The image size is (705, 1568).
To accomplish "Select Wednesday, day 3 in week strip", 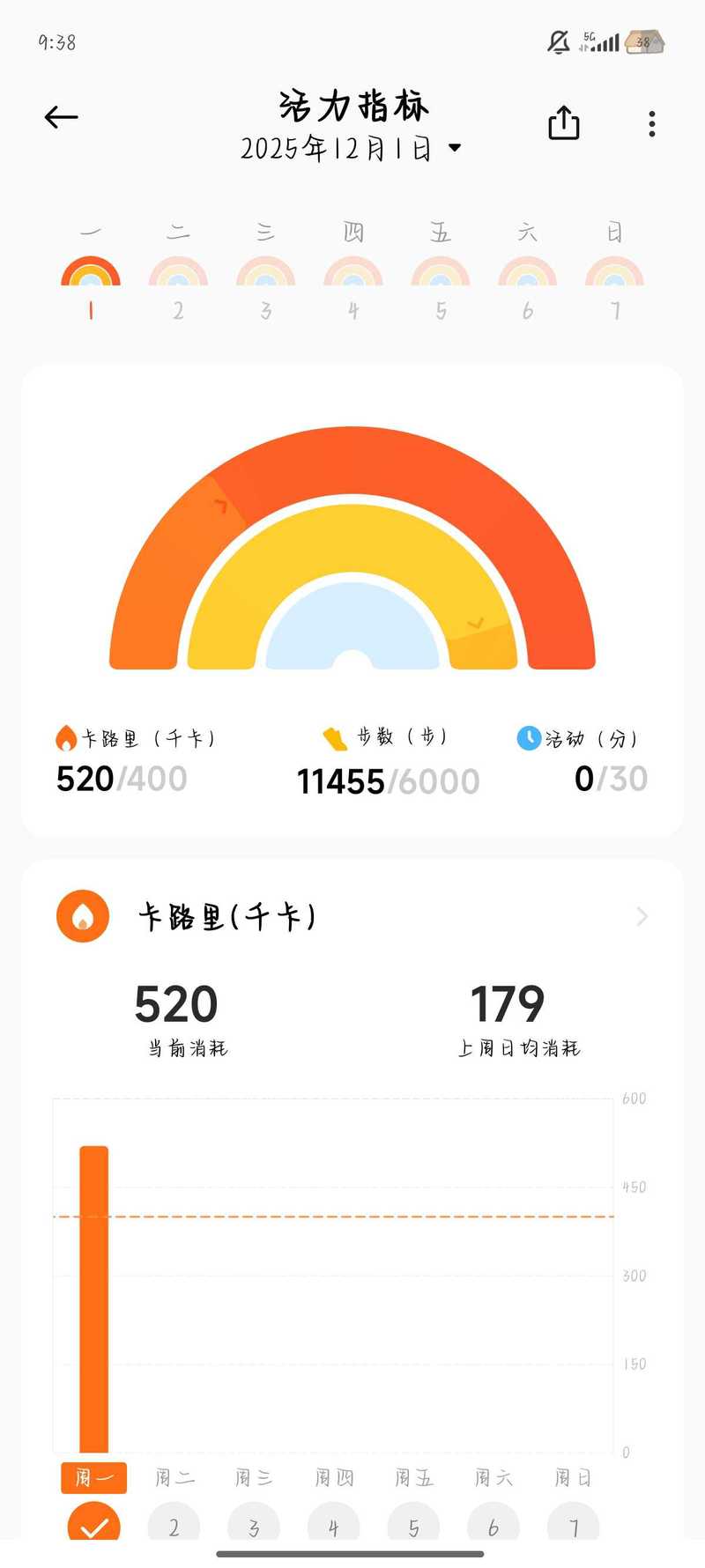I will [265, 272].
